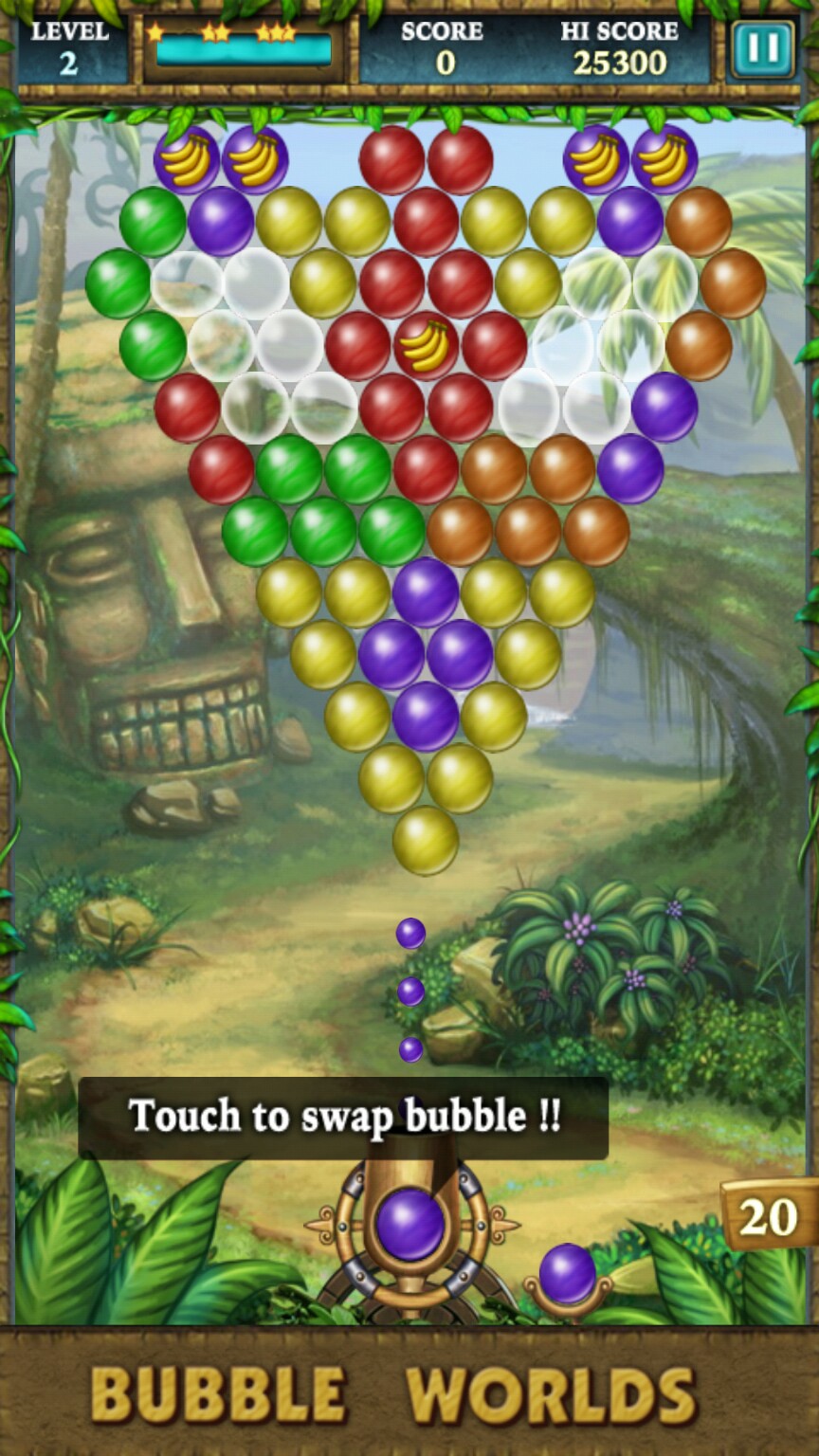Aim the shot at the bottom yellow bubble
The width and height of the screenshot is (819, 1456).
(x=426, y=840)
